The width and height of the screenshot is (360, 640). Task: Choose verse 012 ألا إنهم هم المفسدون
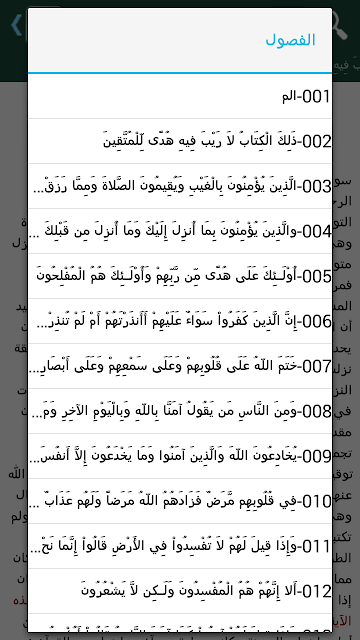point(180,591)
